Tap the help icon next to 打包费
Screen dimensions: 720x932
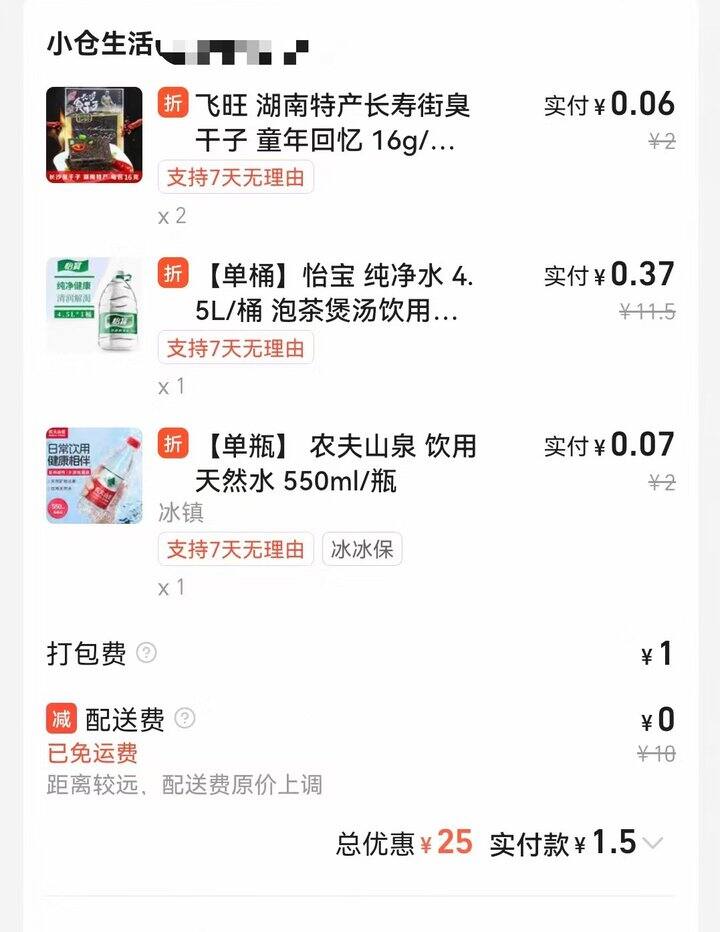(x=147, y=653)
